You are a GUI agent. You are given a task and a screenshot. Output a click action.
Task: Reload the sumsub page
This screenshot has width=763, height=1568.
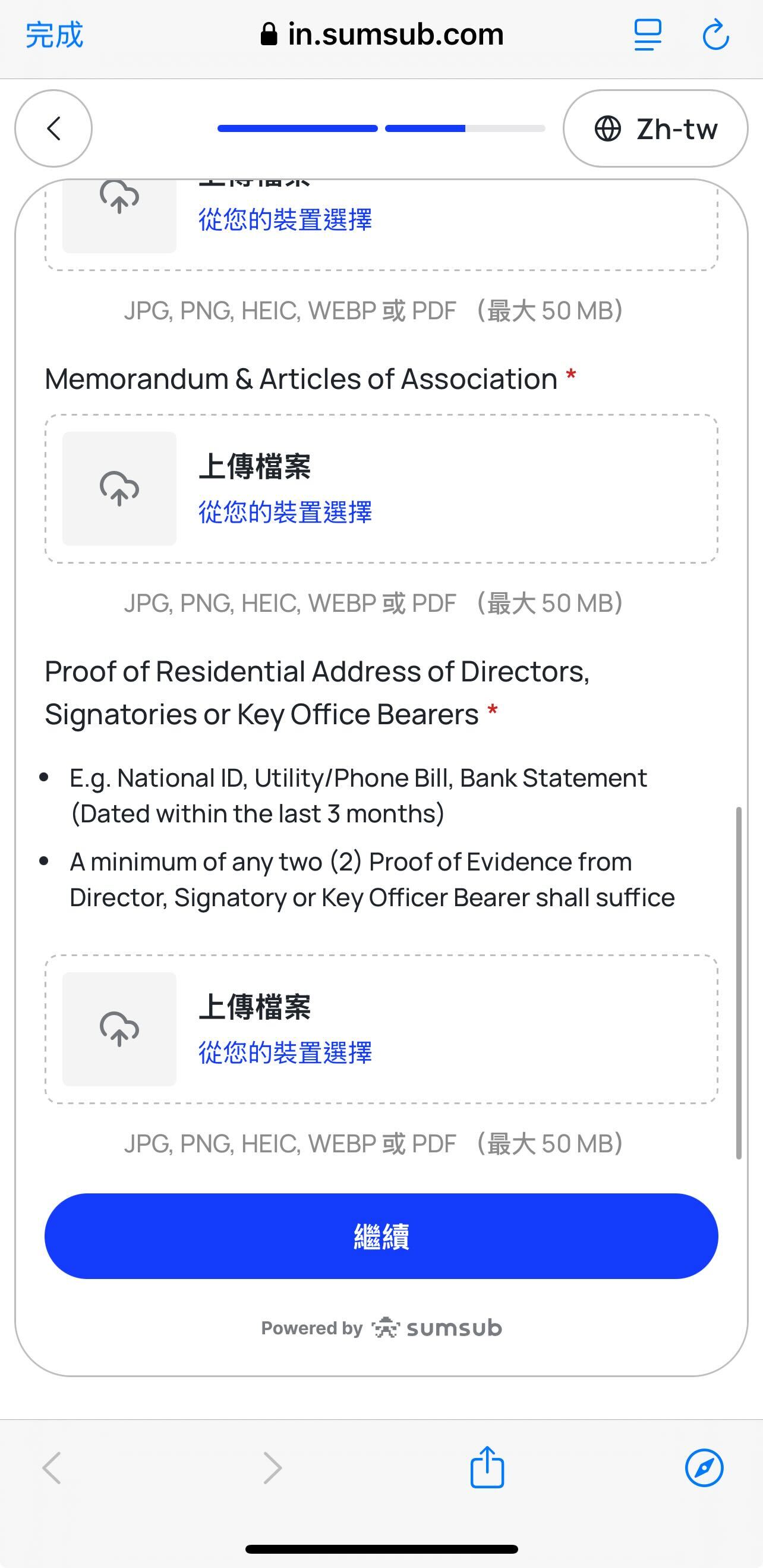coord(715,34)
